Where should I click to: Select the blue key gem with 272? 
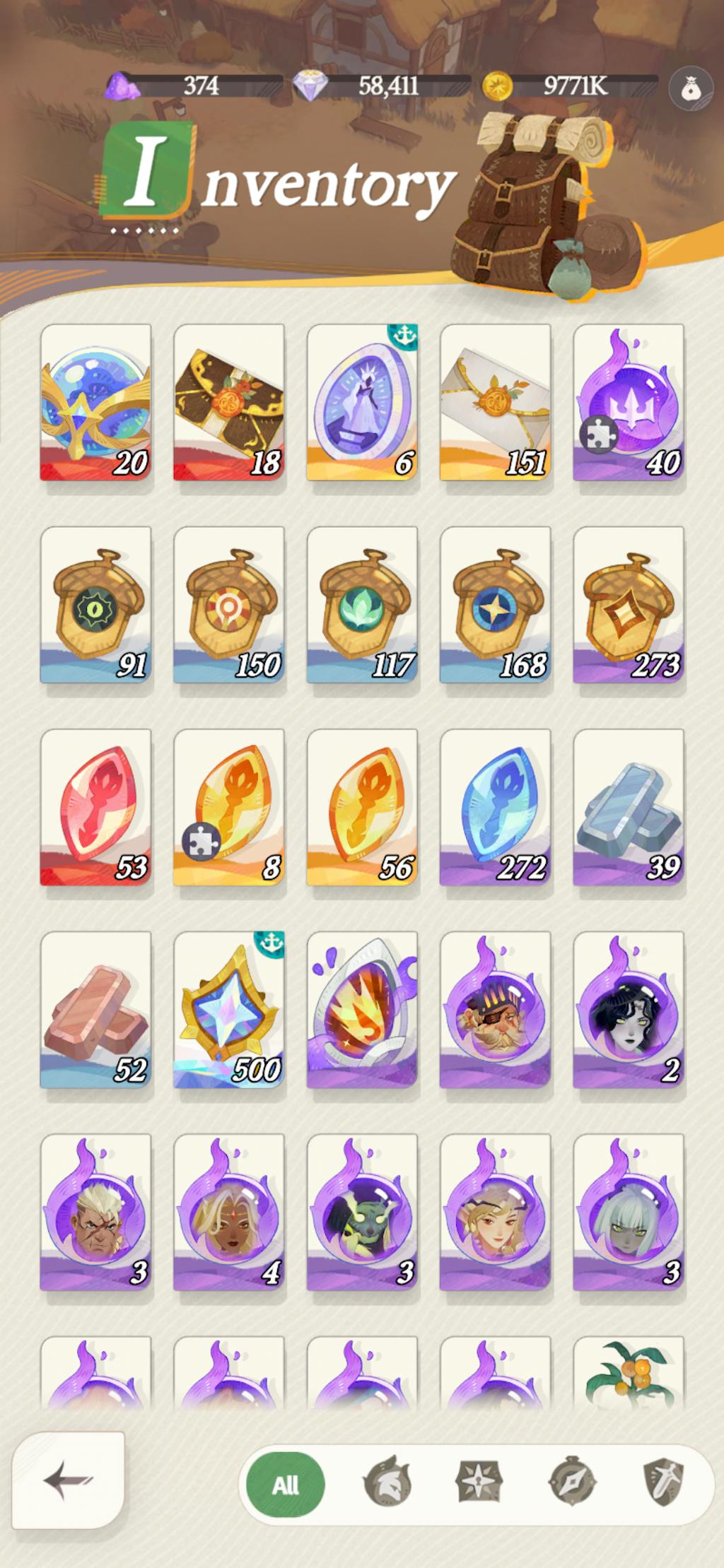coord(495,807)
